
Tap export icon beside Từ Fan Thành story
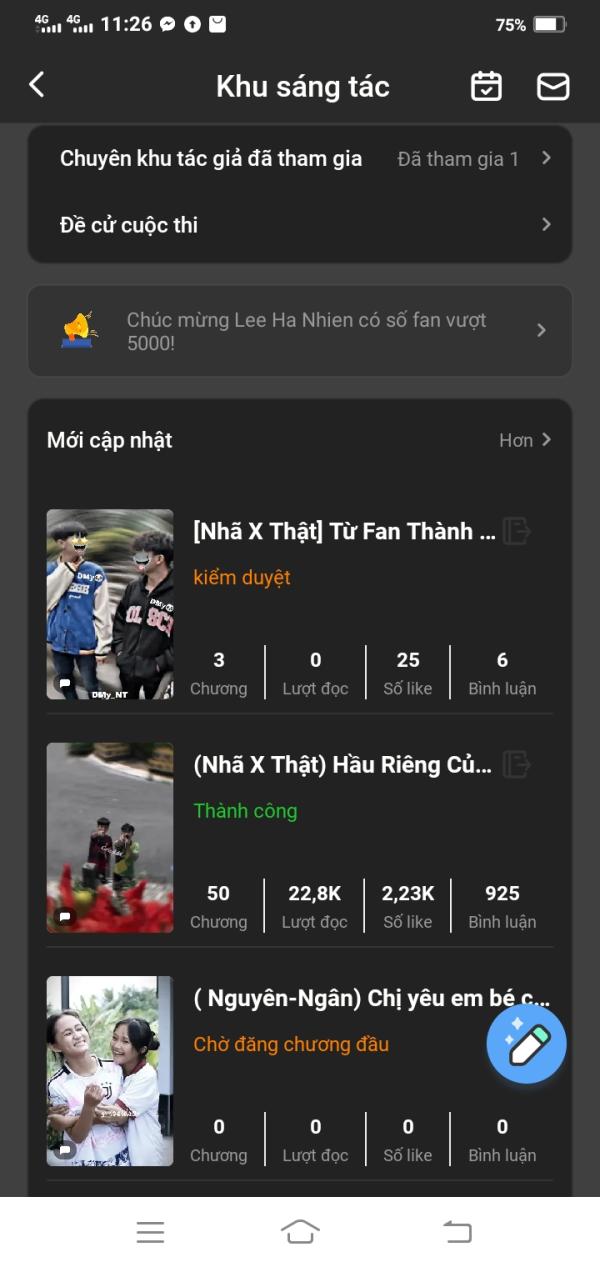[516, 531]
